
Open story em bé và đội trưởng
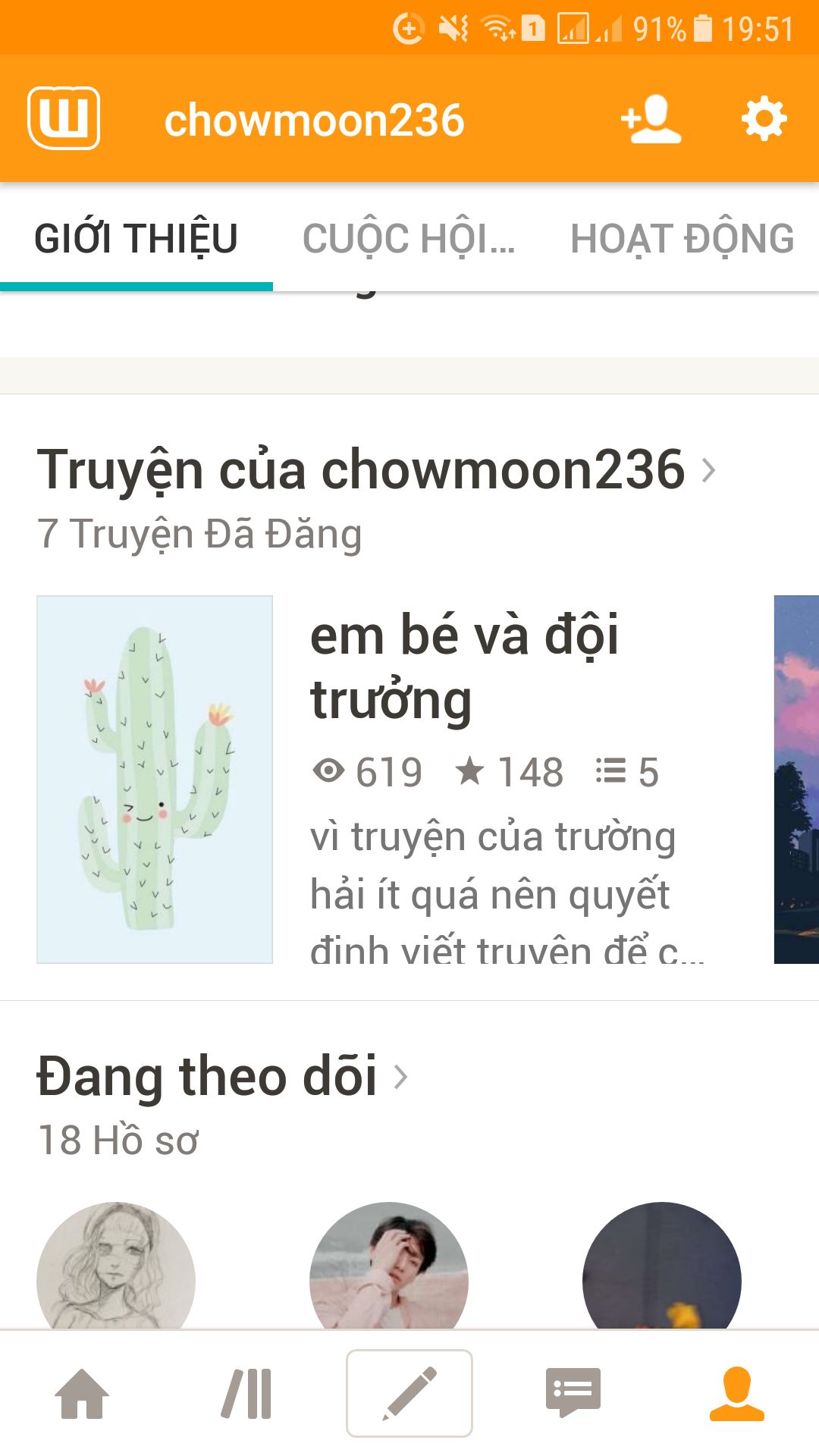click(464, 666)
